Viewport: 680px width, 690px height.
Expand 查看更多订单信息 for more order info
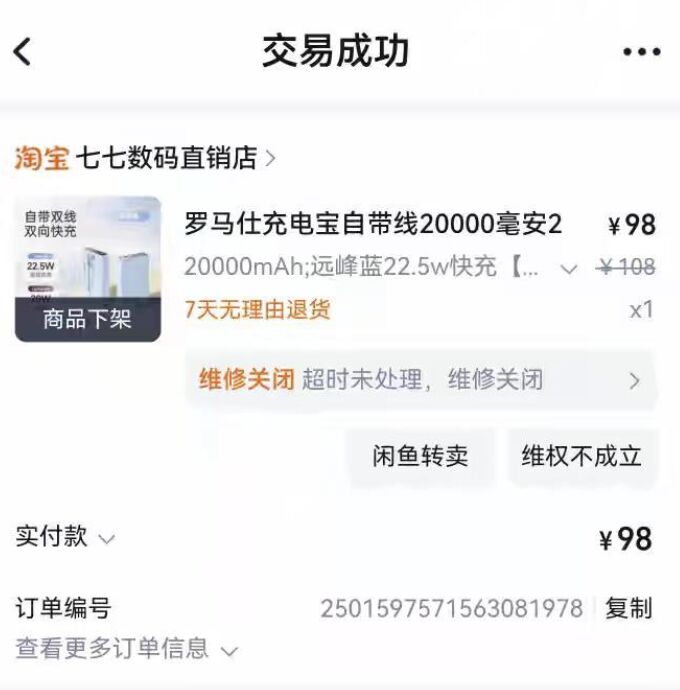(x=127, y=649)
